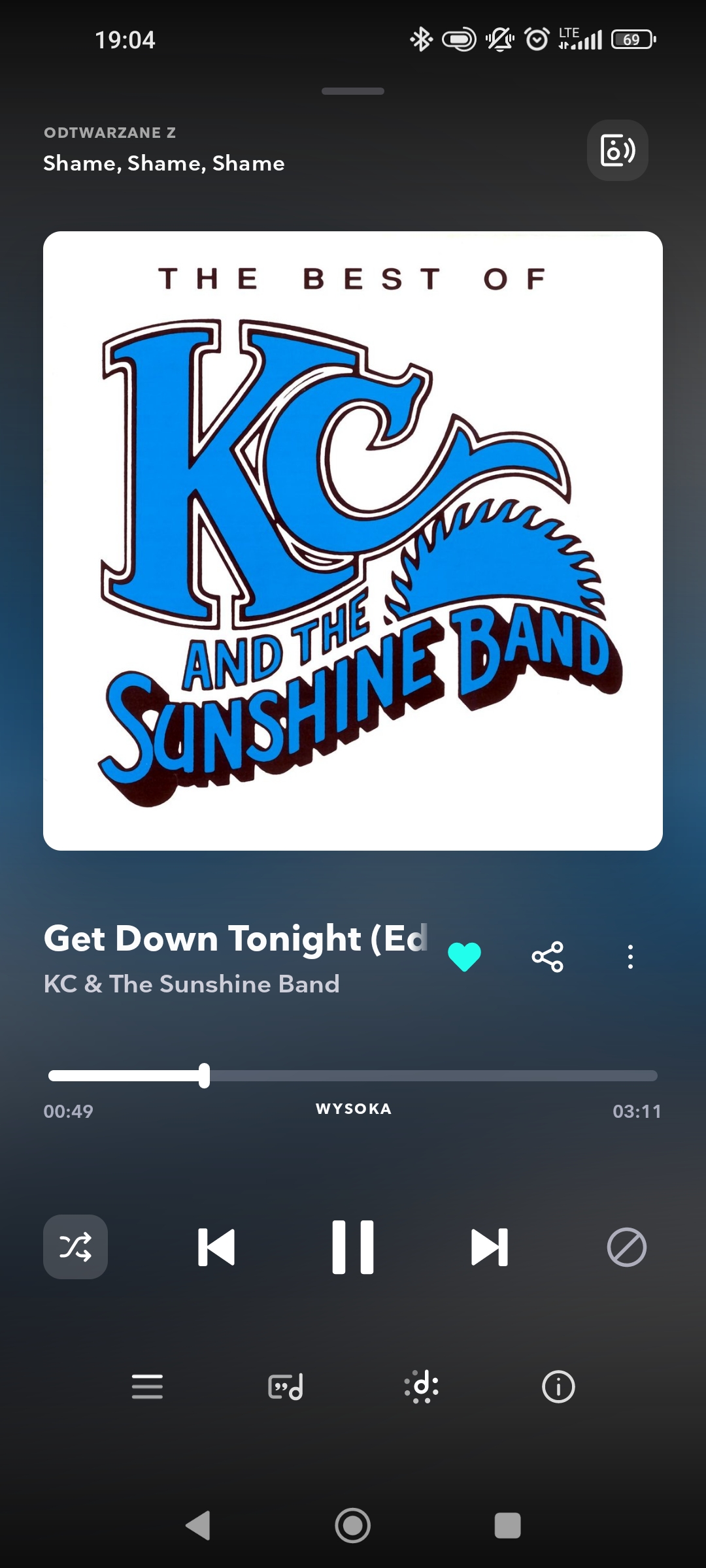Open the track info icon

558,1386
